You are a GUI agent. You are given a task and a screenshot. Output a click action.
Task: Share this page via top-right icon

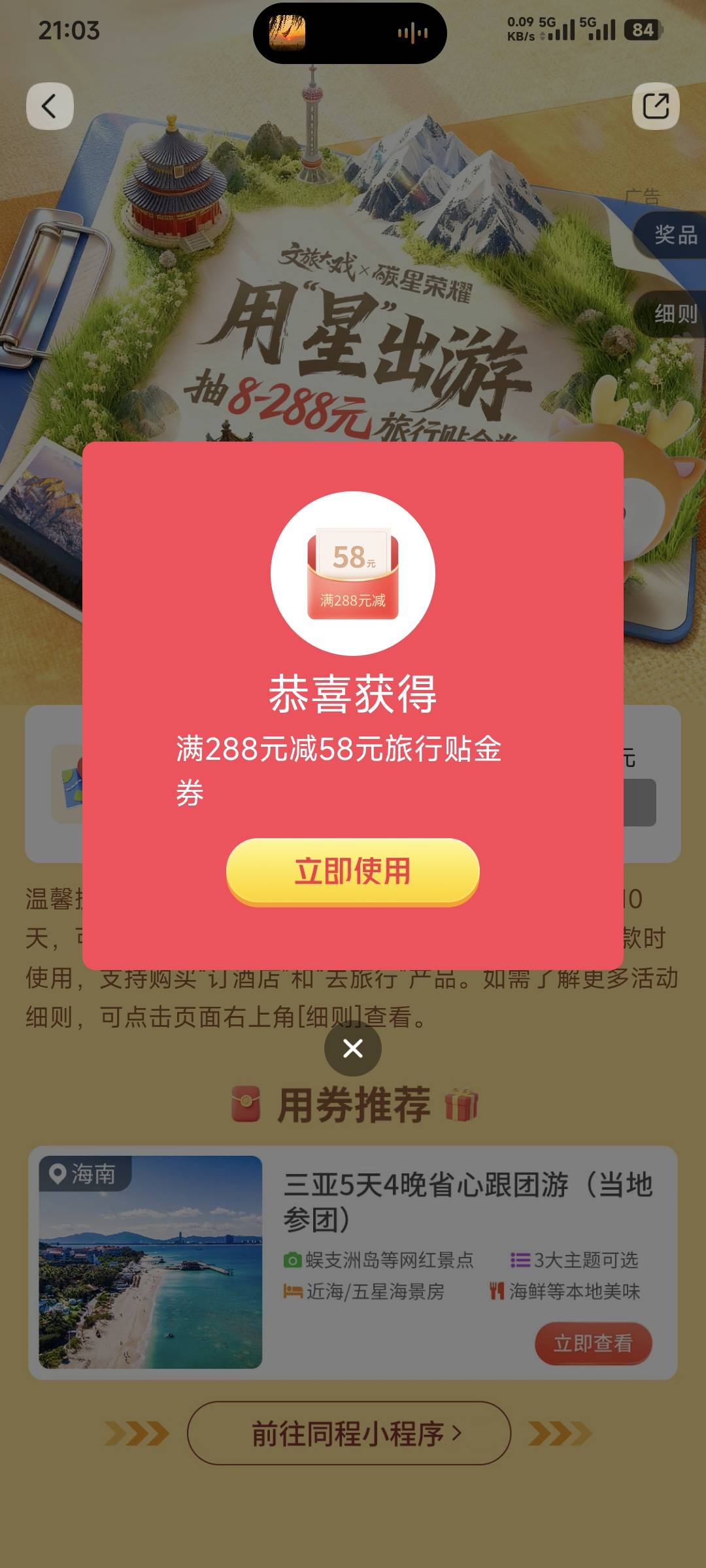(x=656, y=106)
